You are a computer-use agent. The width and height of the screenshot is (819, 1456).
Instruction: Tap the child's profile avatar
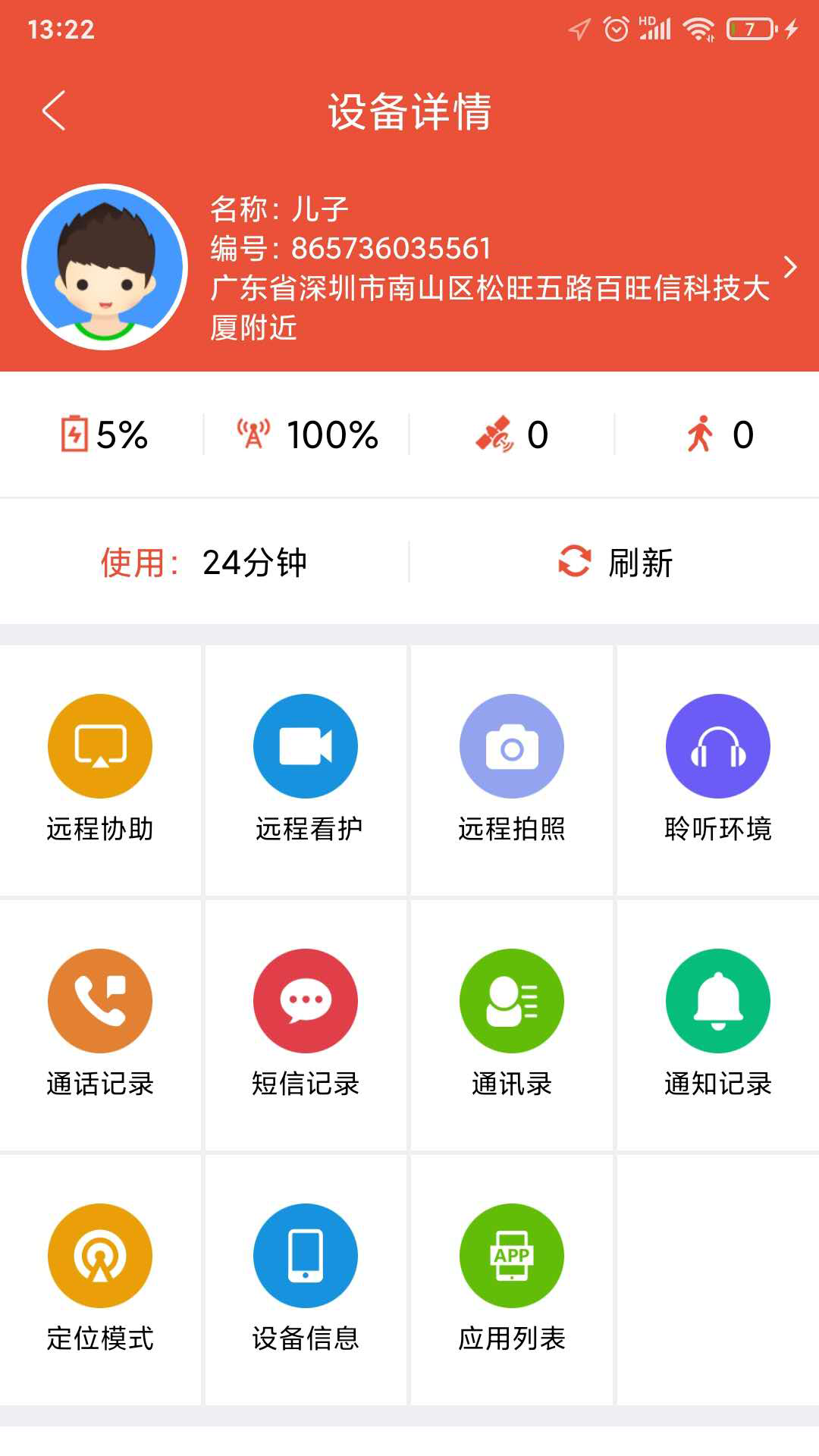(x=105, y=267)
